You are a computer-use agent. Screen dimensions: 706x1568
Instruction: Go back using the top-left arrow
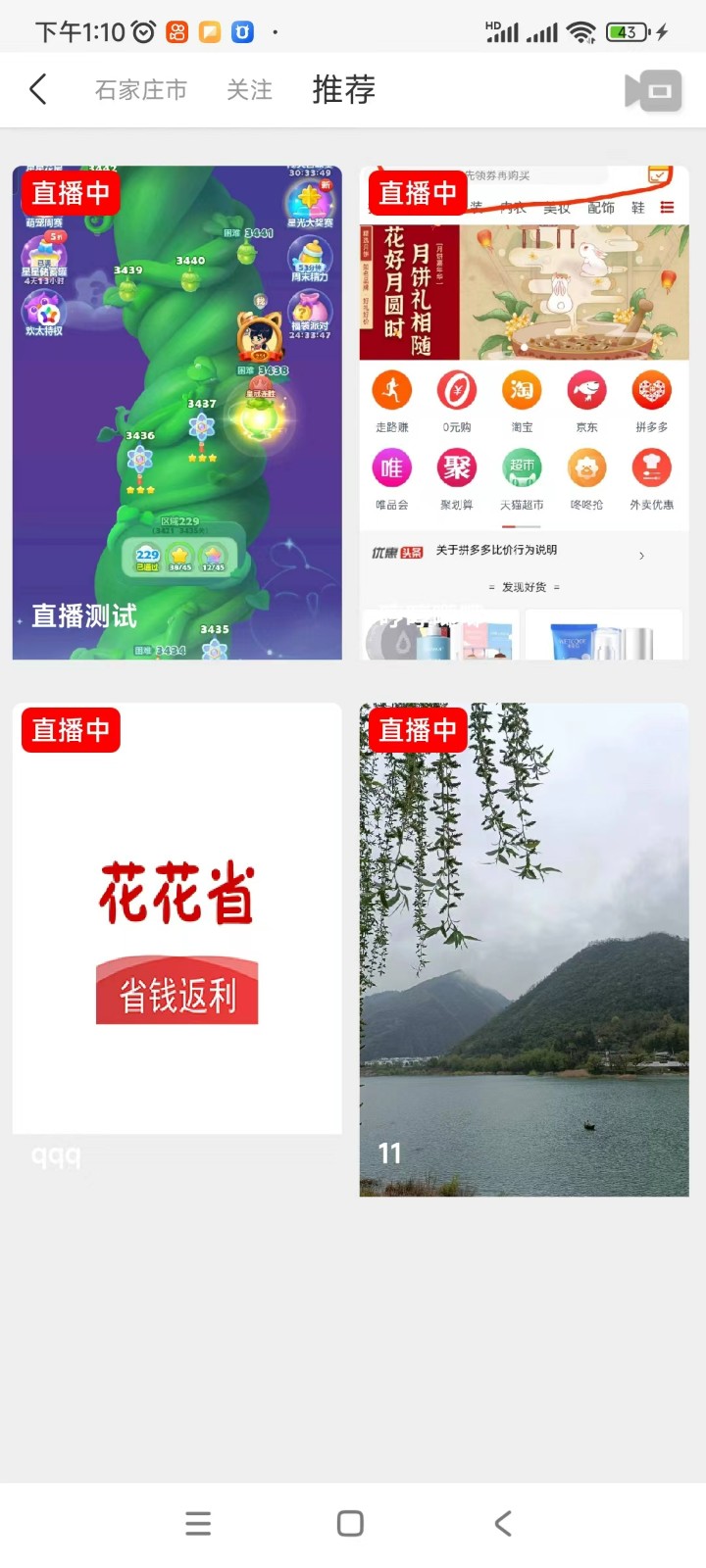point(38,89)
